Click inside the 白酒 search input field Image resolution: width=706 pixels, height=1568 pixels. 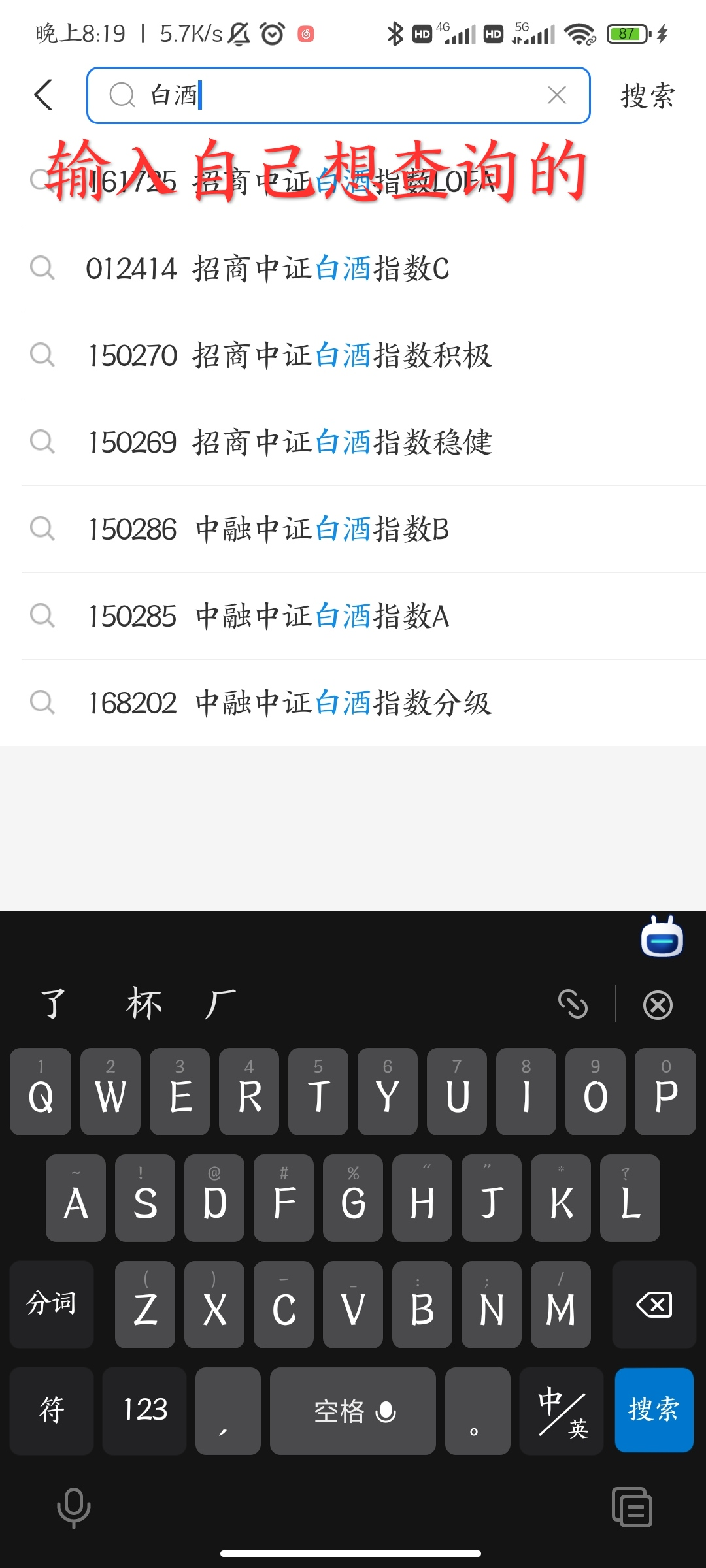[x=327, y=95]
